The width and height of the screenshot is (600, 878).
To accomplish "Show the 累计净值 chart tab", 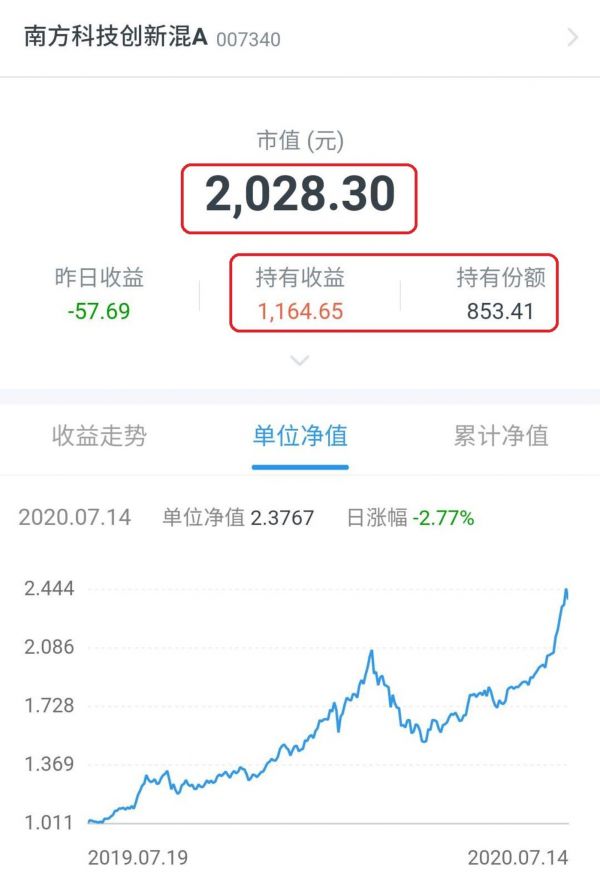I will coord(501,436).
